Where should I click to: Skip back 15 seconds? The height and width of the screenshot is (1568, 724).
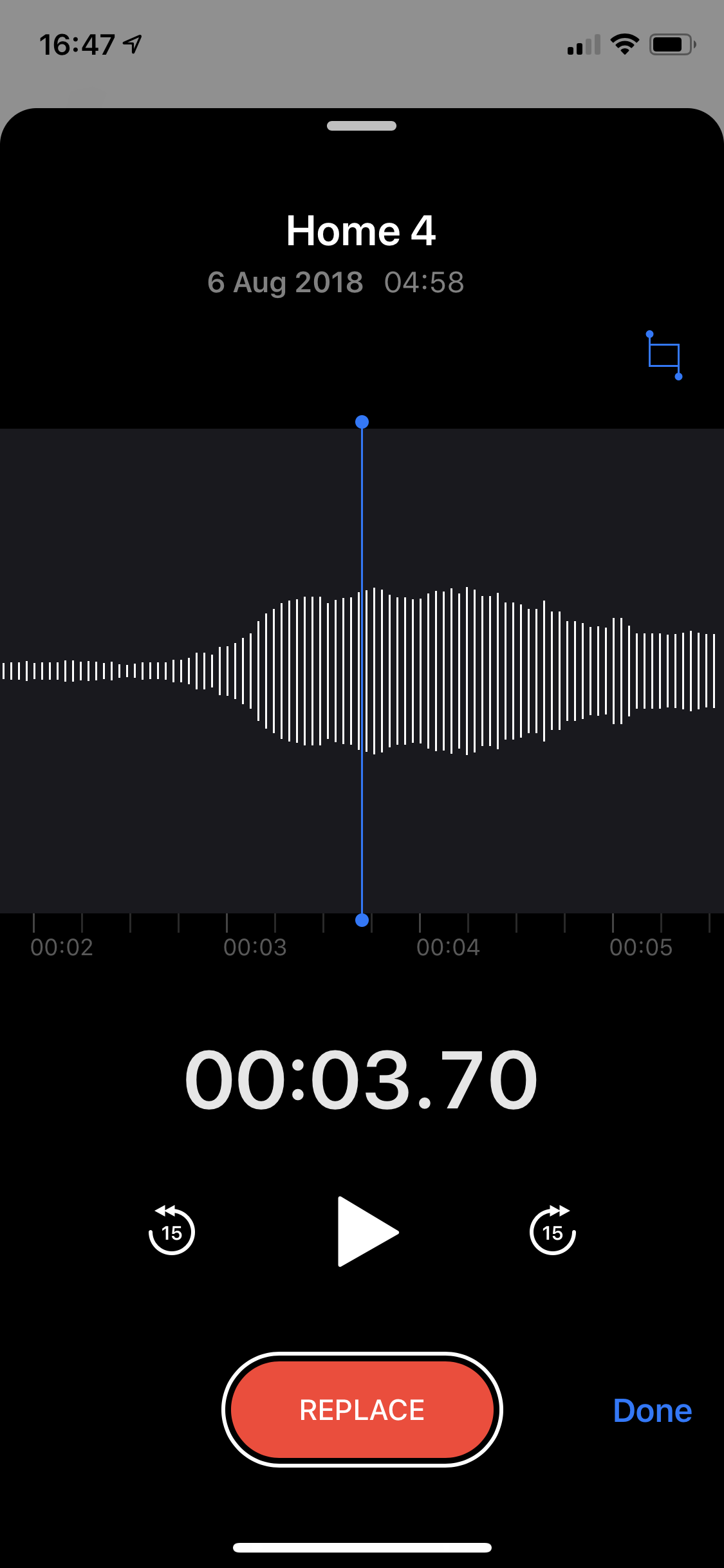click(171, 1231)
